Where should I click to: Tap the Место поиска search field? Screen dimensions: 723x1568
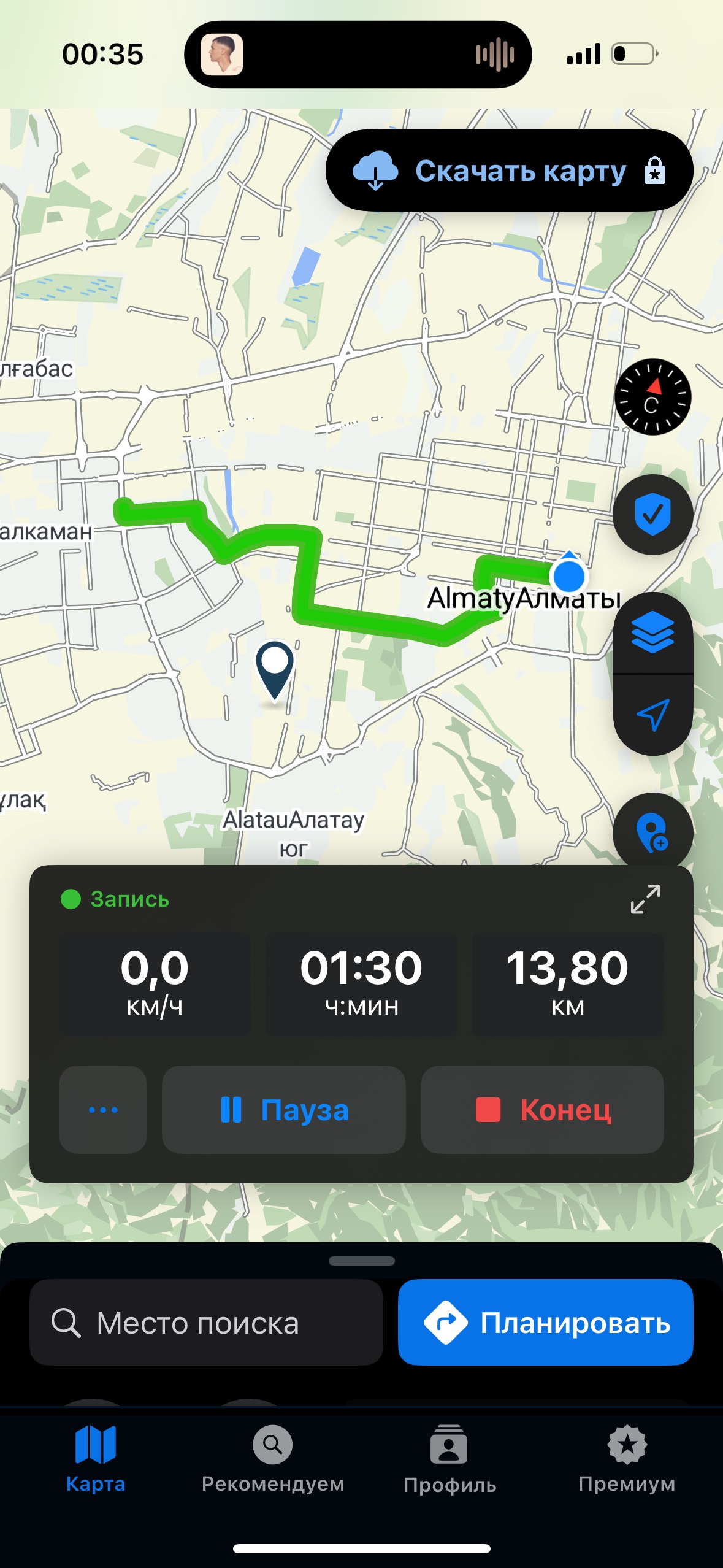coord(206,1322)
